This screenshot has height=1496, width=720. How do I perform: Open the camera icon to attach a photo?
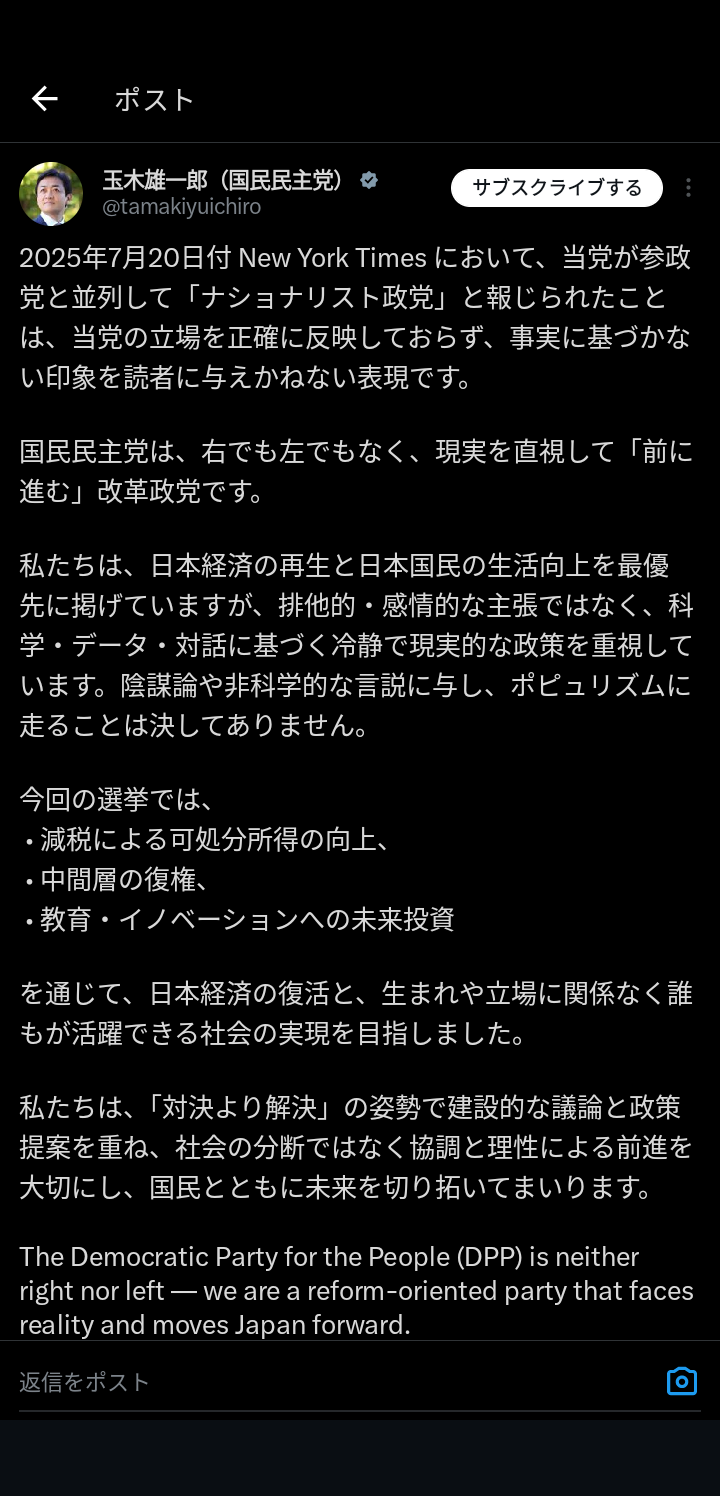pyautogui.click(x=682, y=1381)
